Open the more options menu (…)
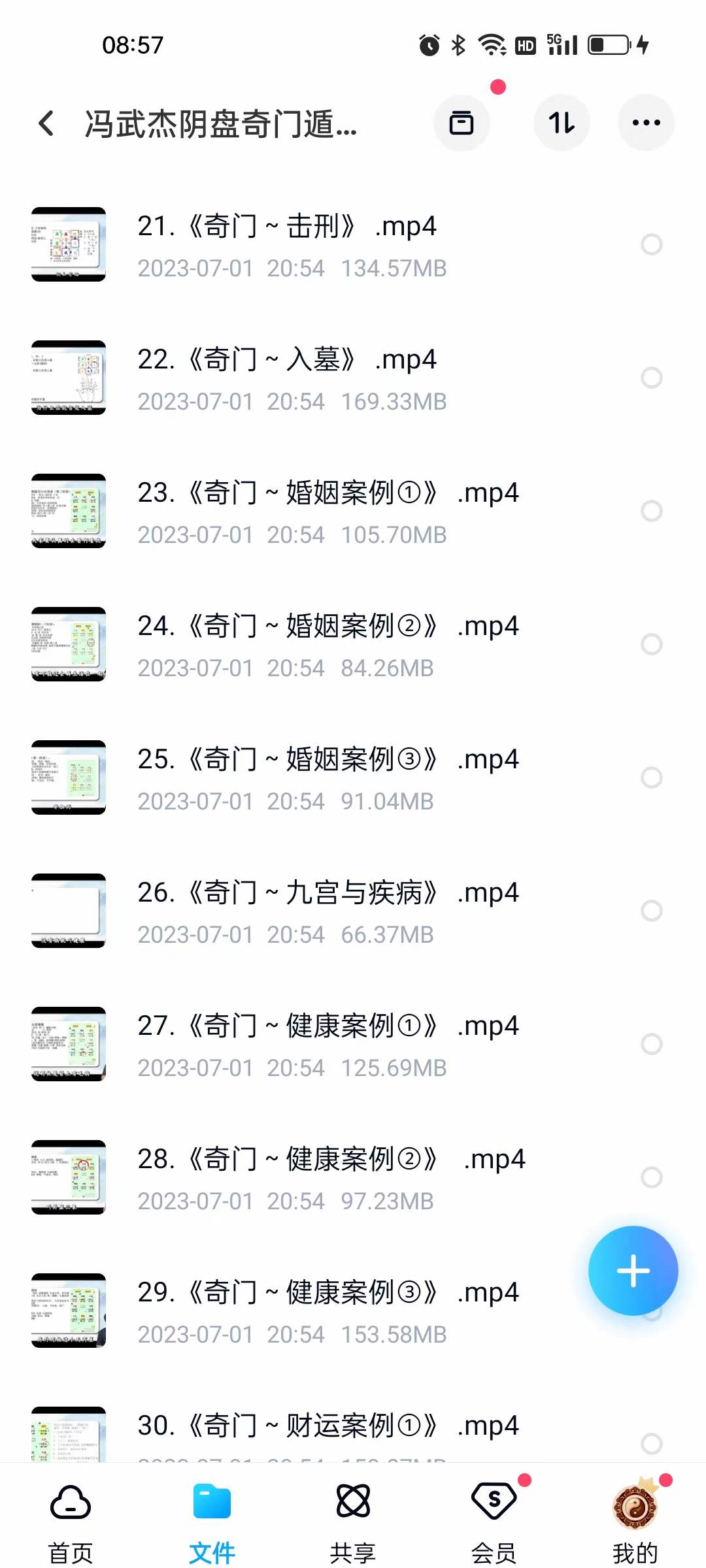The width and height of the screenshot is (706, 1568). click(x=646, y=123)
